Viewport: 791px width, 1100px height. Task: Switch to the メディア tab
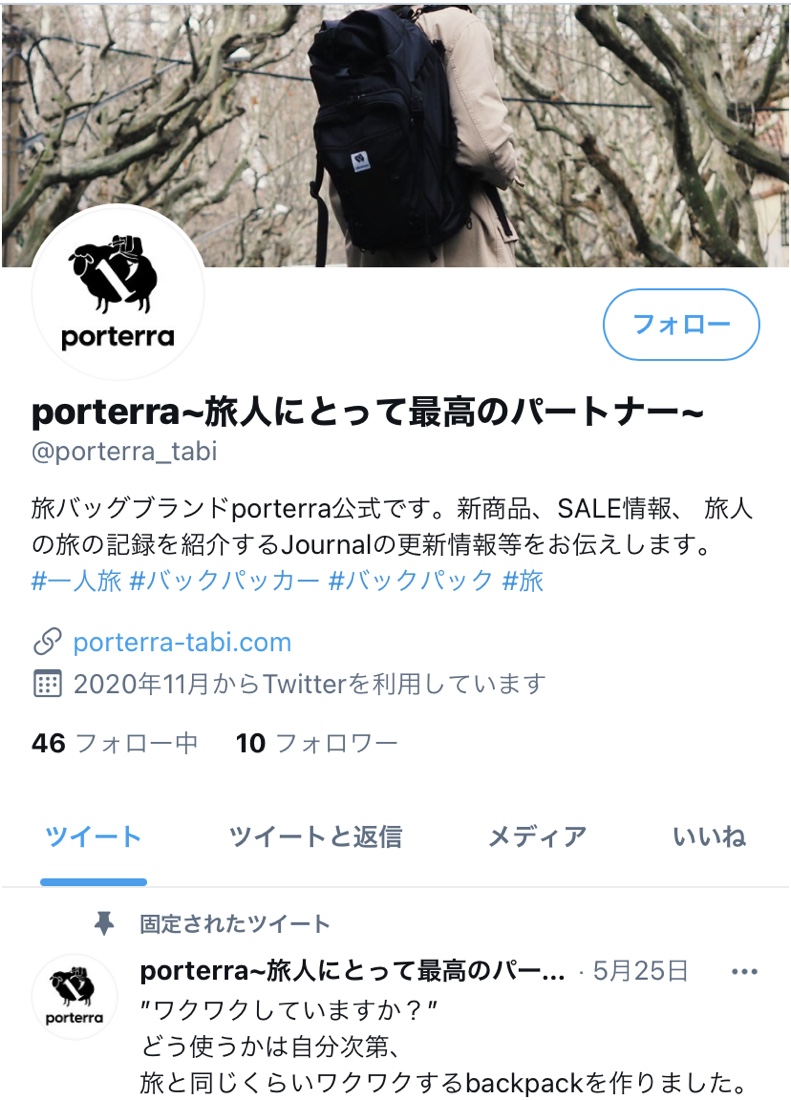point(536,837)
